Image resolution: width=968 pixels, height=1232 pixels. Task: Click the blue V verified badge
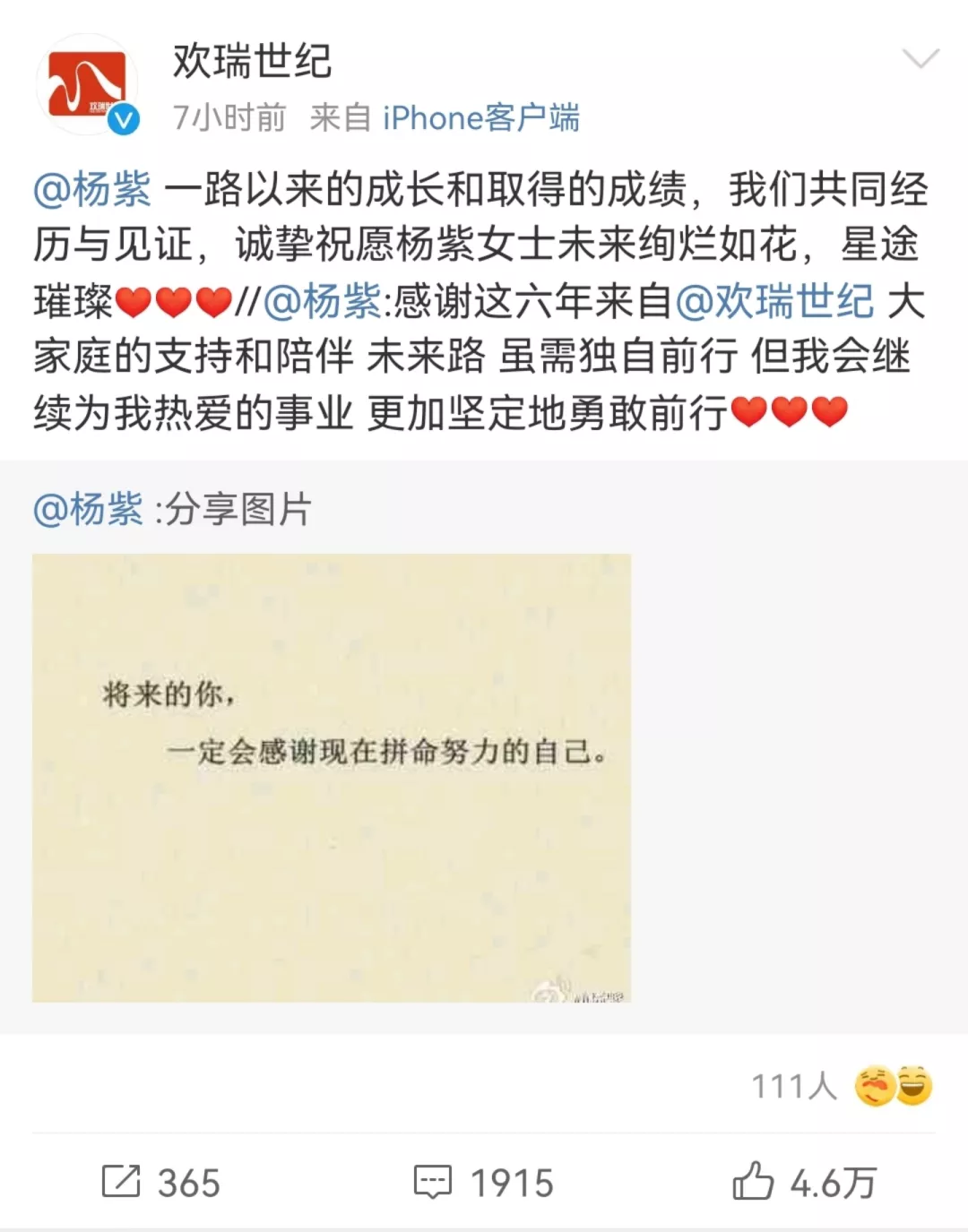tap(125, 117)
